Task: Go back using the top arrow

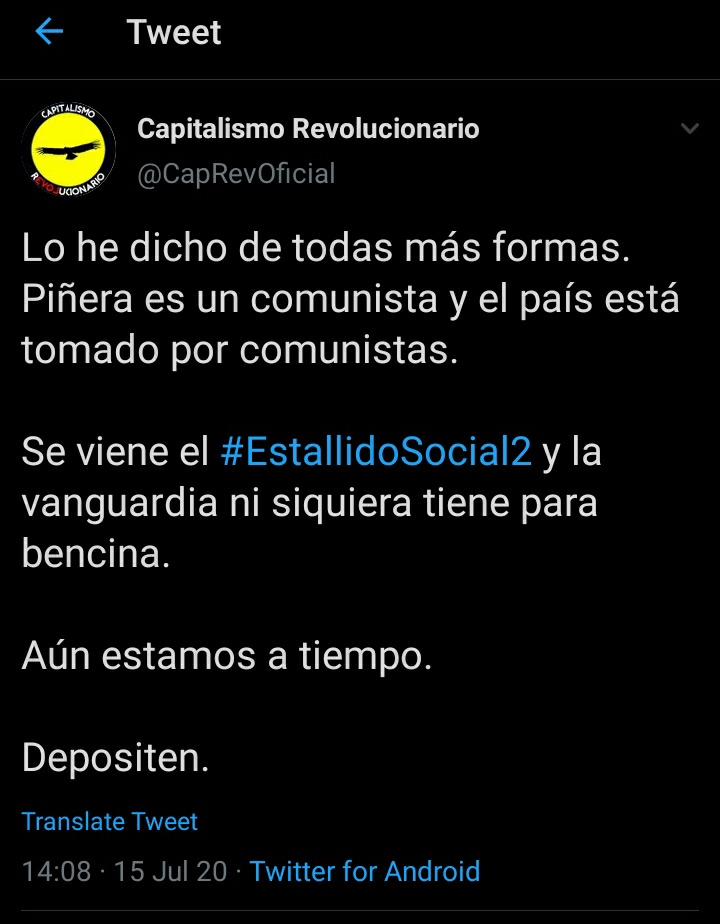Action: tap(49, 33)
